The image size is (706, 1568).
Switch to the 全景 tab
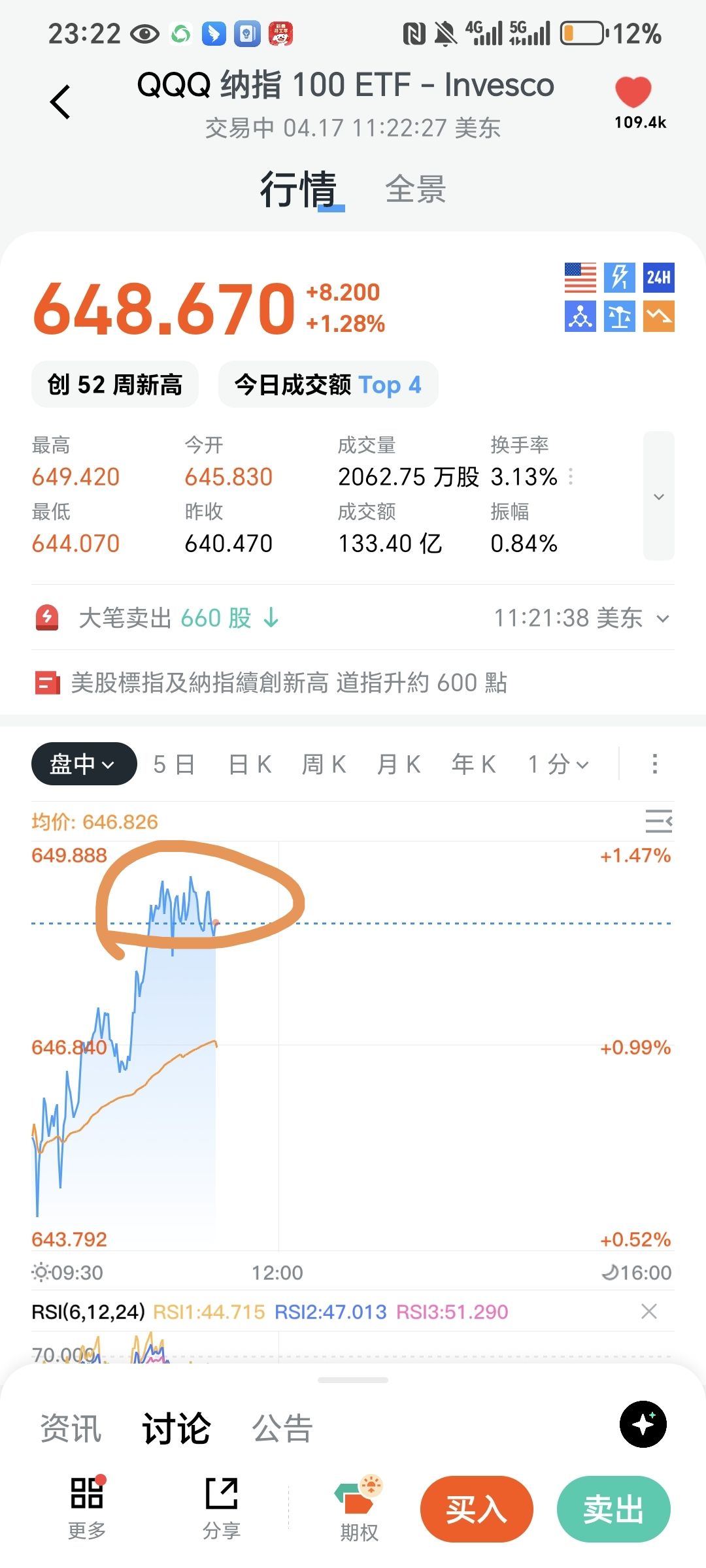click(415, 190)
